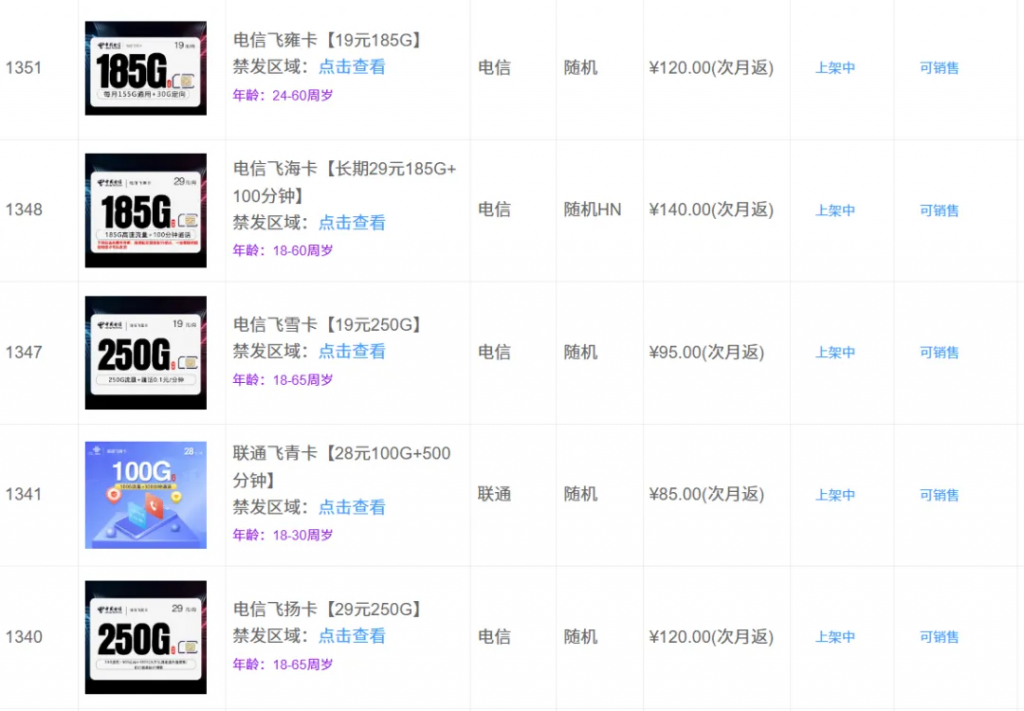
Task: Open 点击查看 link for 联通飞青卡
Action: point(352,508)
